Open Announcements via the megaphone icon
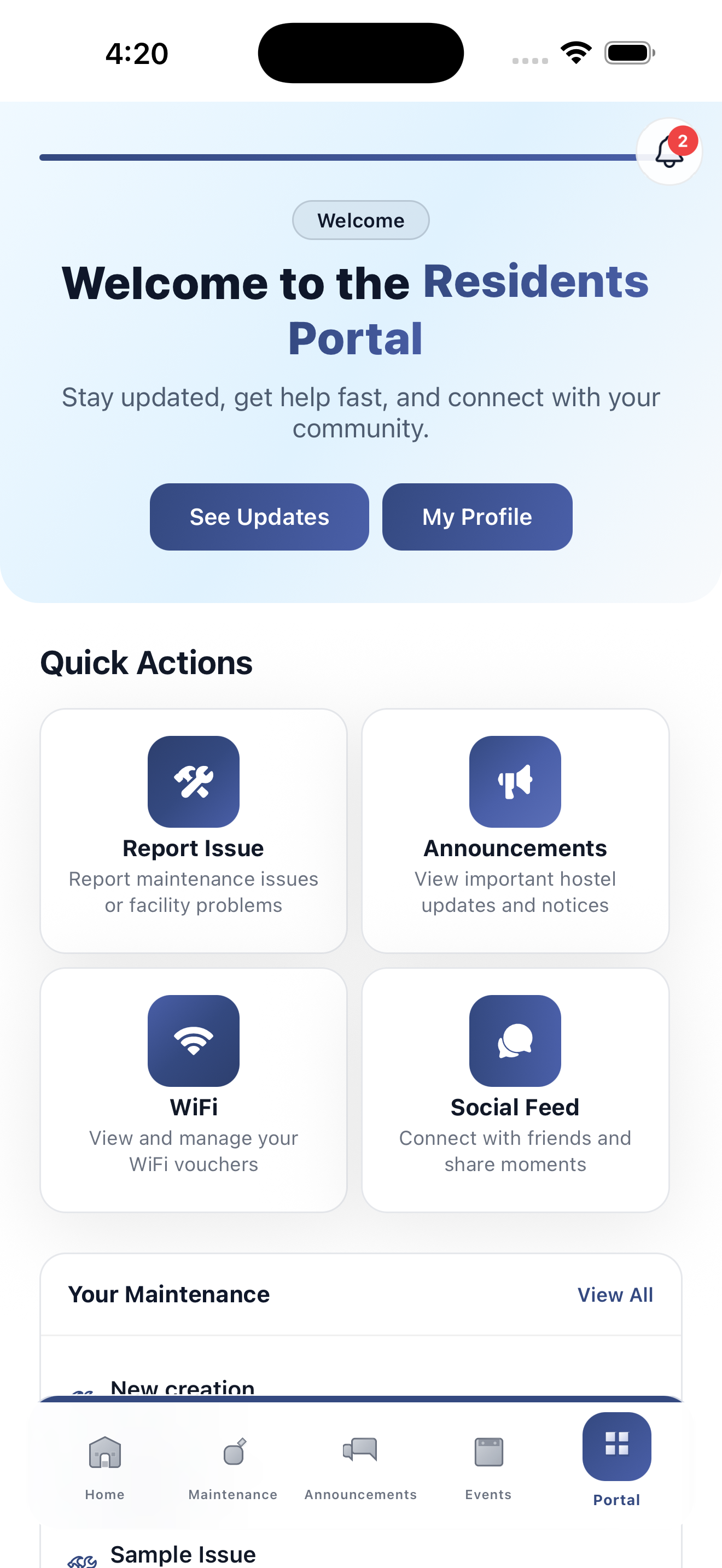This screenshot has width=722, height=1568. pyautogui.click(x=516, y=782)
